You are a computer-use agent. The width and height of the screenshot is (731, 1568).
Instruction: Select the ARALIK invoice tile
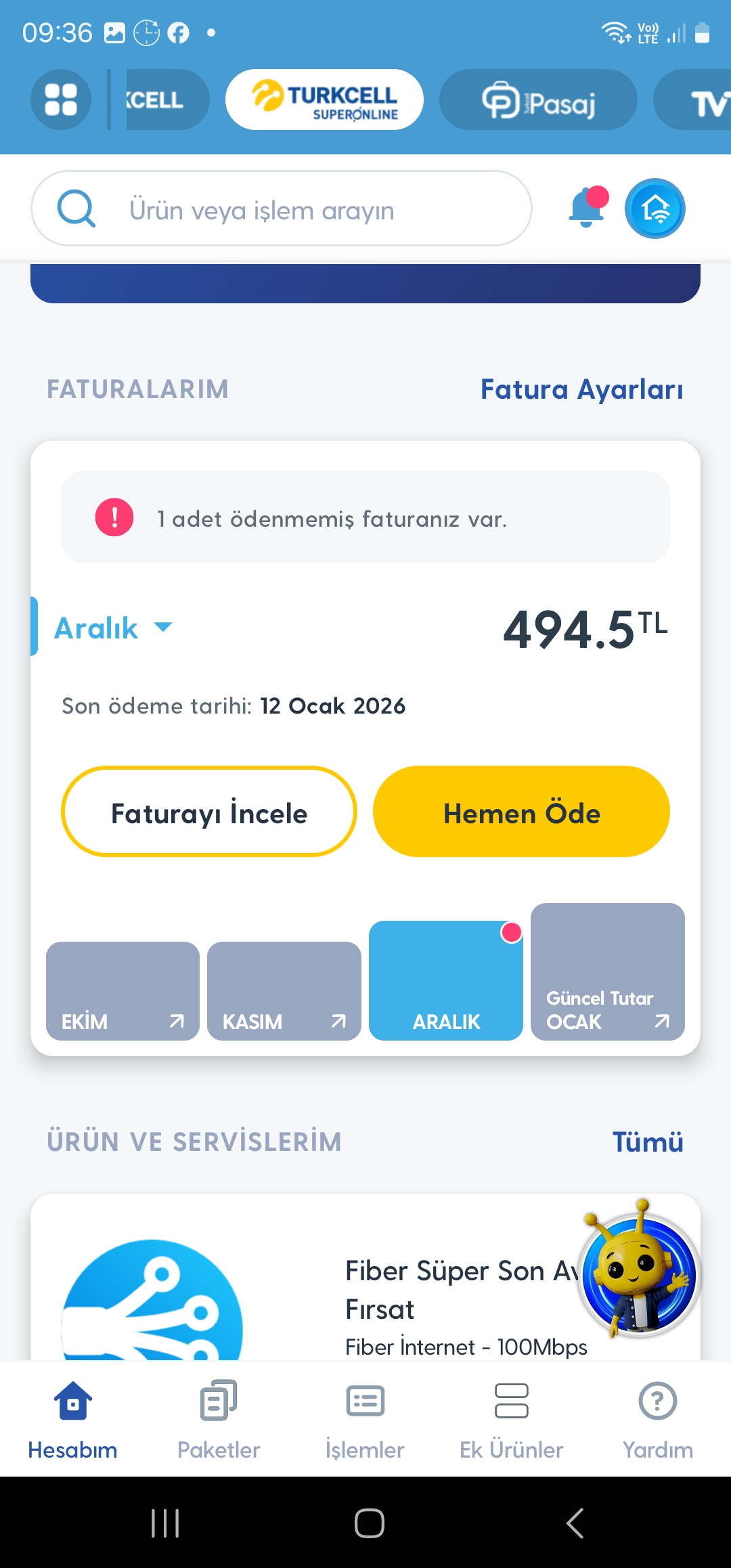(x=445, y=982)
